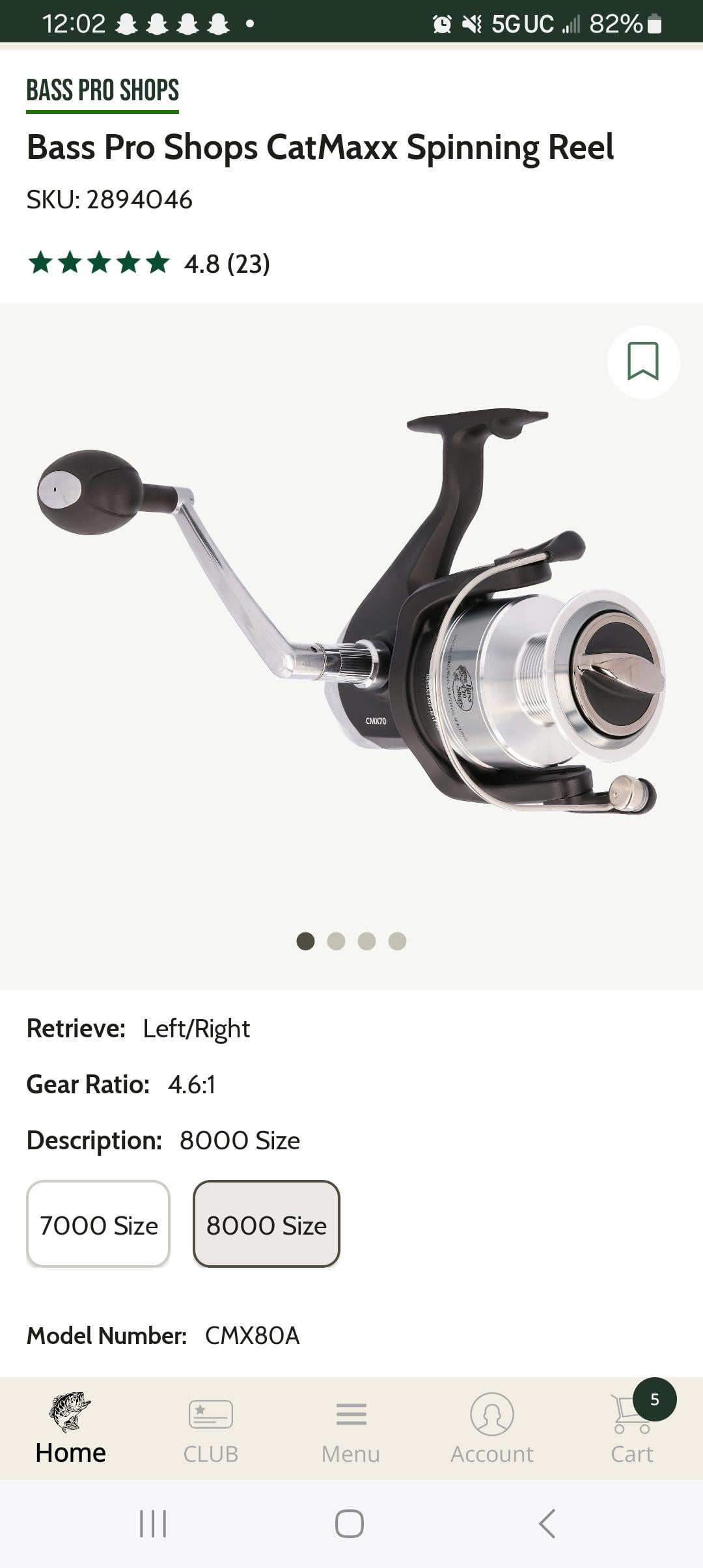Viewport: 703px width, 1568px height.
Task: Select the 7000 Size option
Action: [98, 1224]
